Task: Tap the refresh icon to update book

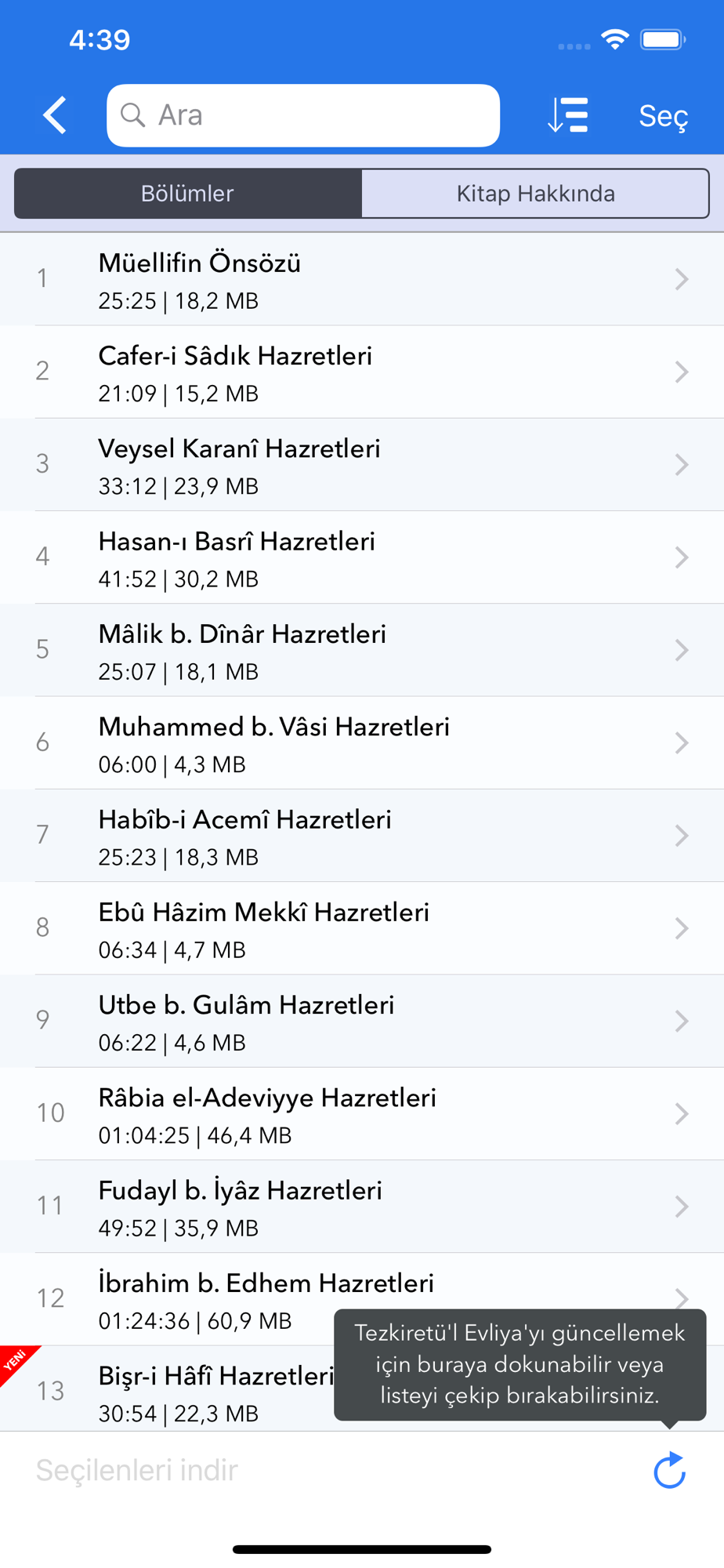Action: click(x=670, y=1470)
